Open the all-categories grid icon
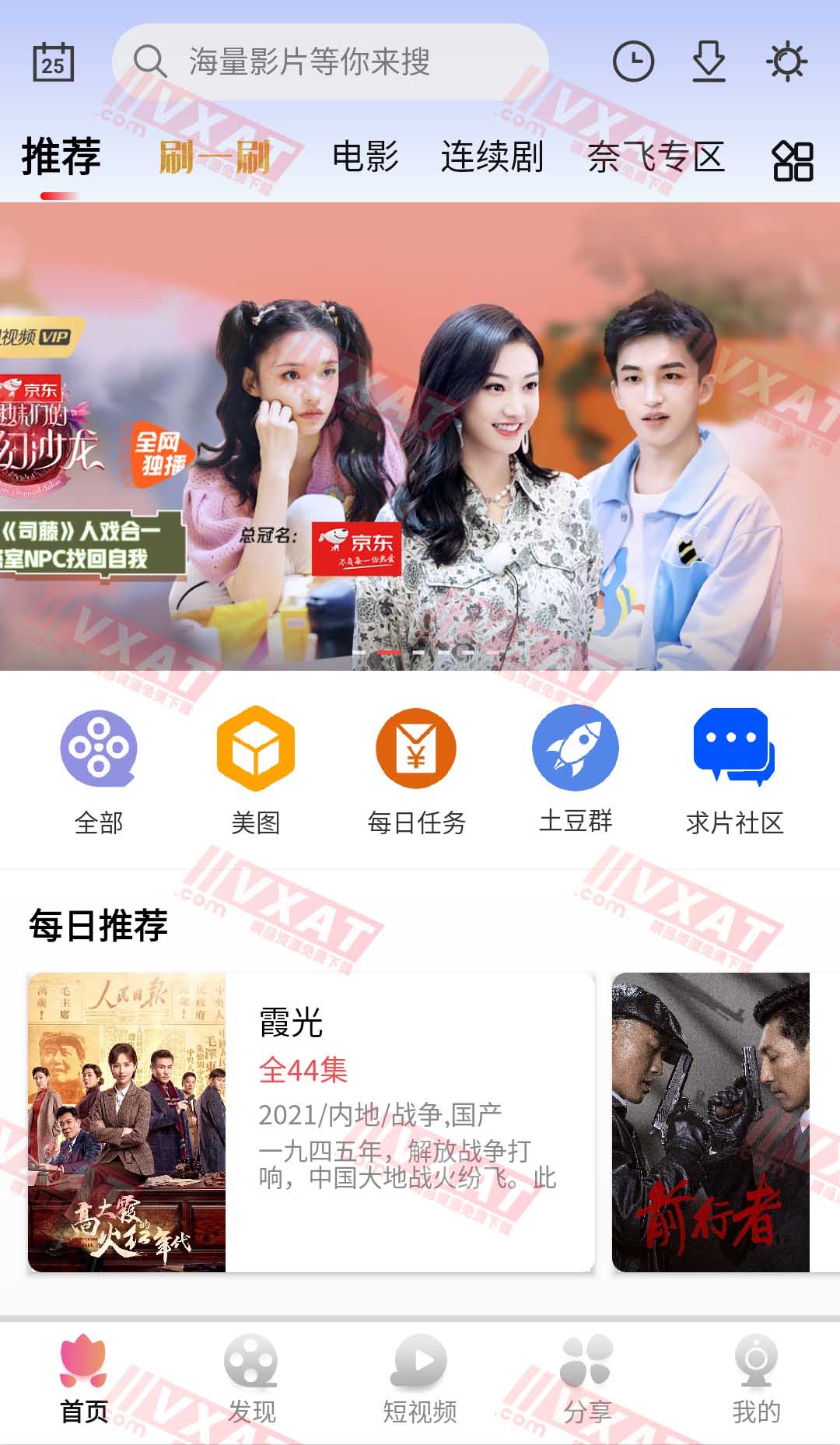Viewport: 840px width, 1445px height. click(x=793, y=161)
